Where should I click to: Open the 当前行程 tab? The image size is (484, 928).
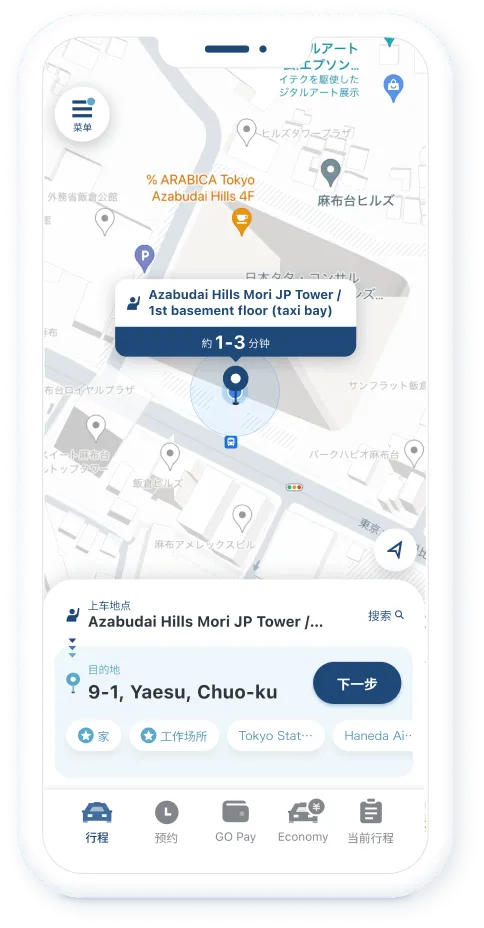tap(371, 822)
